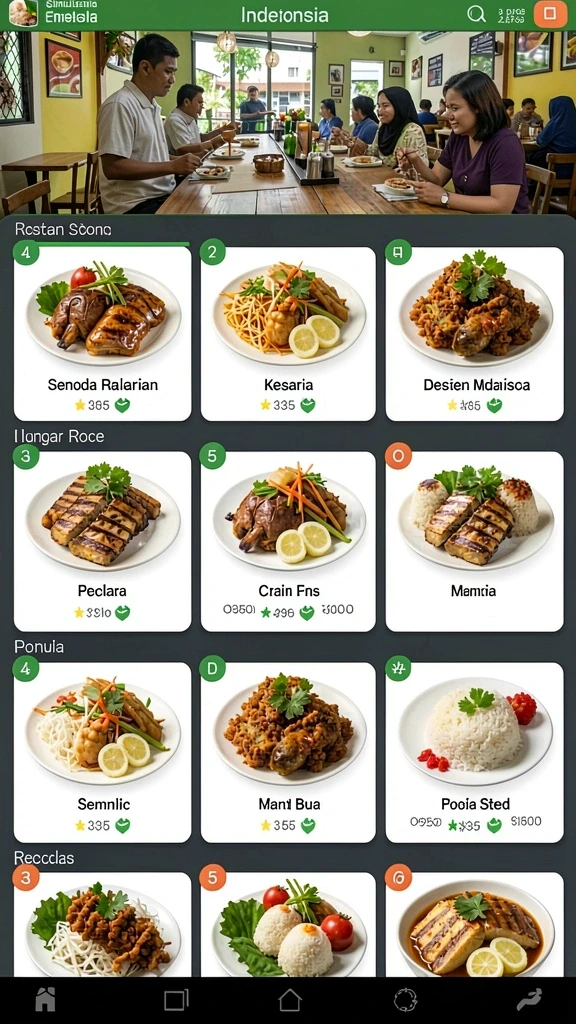Go to the house icon in bottom bar
This screenshot has height=1024, width=576.
(x=45, y=999)
